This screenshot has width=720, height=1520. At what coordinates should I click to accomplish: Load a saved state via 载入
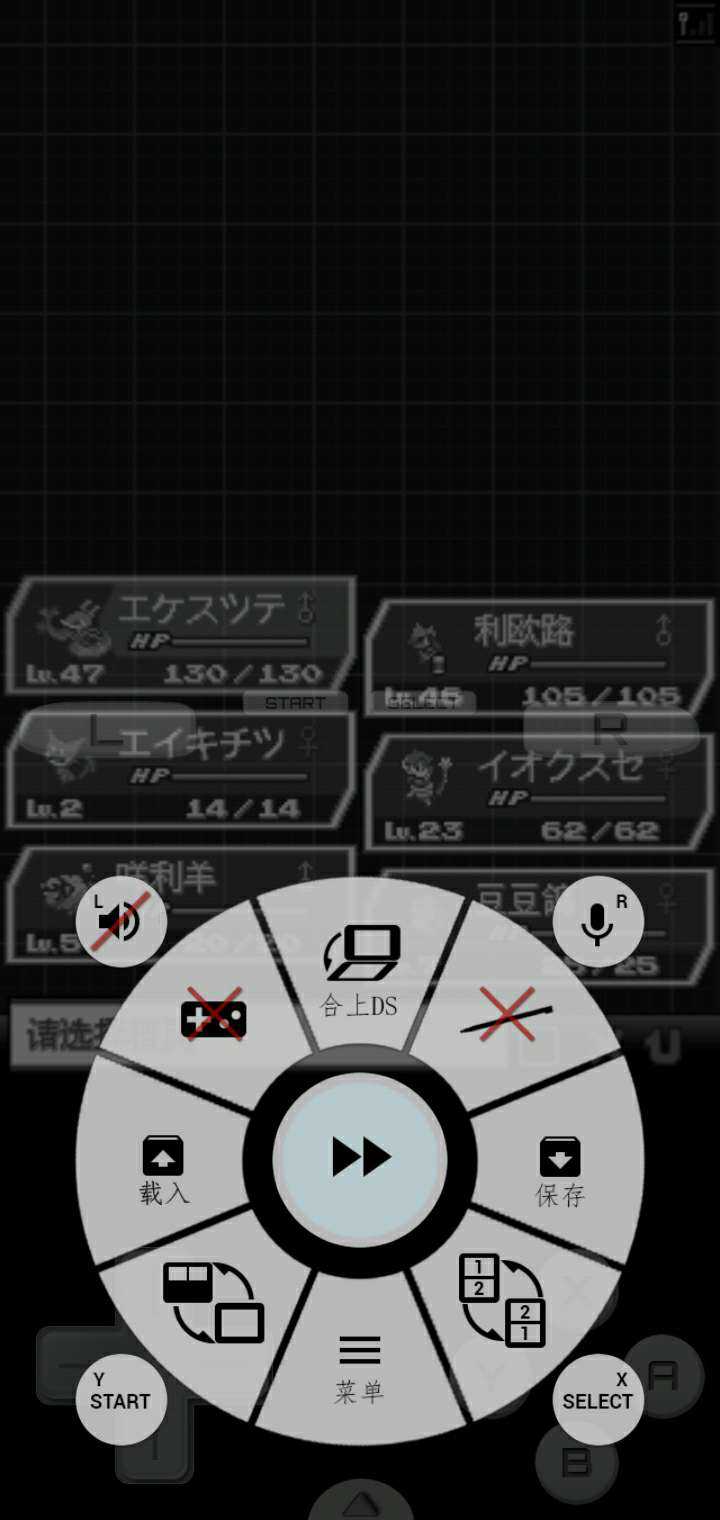coord(163,1168)
